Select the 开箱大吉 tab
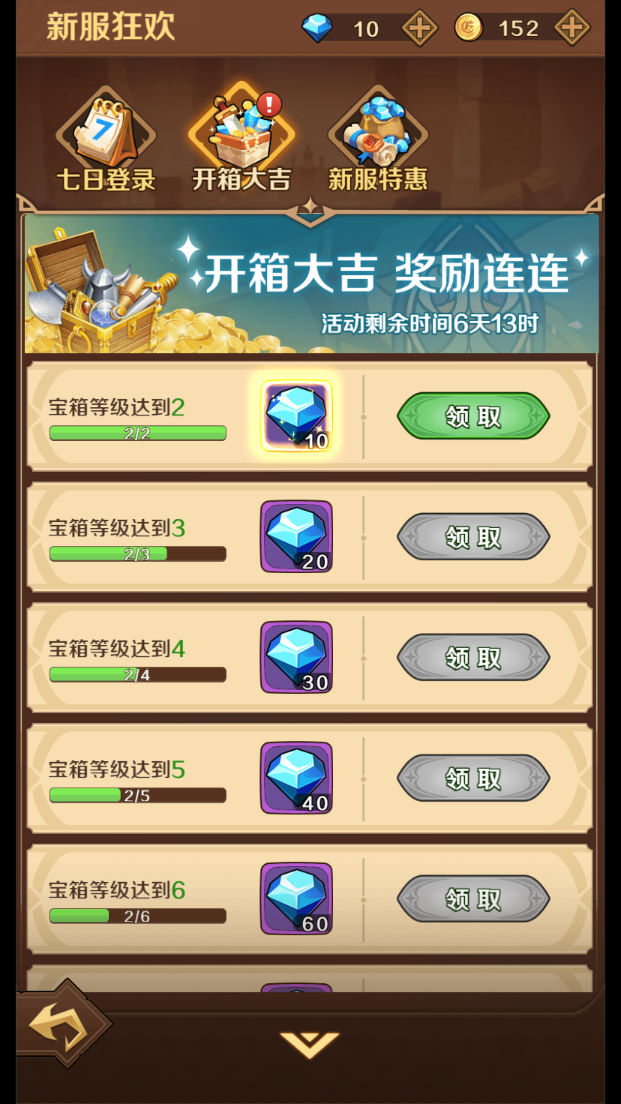Image resolution: width=621 pixels, height=1104 pixels. tap(241, 141)
